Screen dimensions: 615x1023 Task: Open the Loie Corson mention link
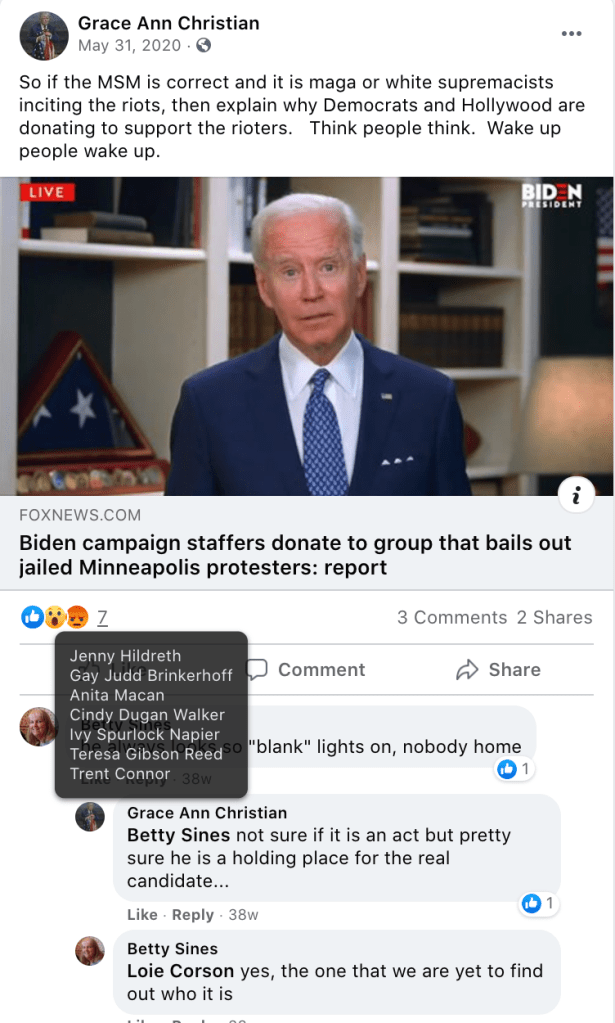[180, 971]
